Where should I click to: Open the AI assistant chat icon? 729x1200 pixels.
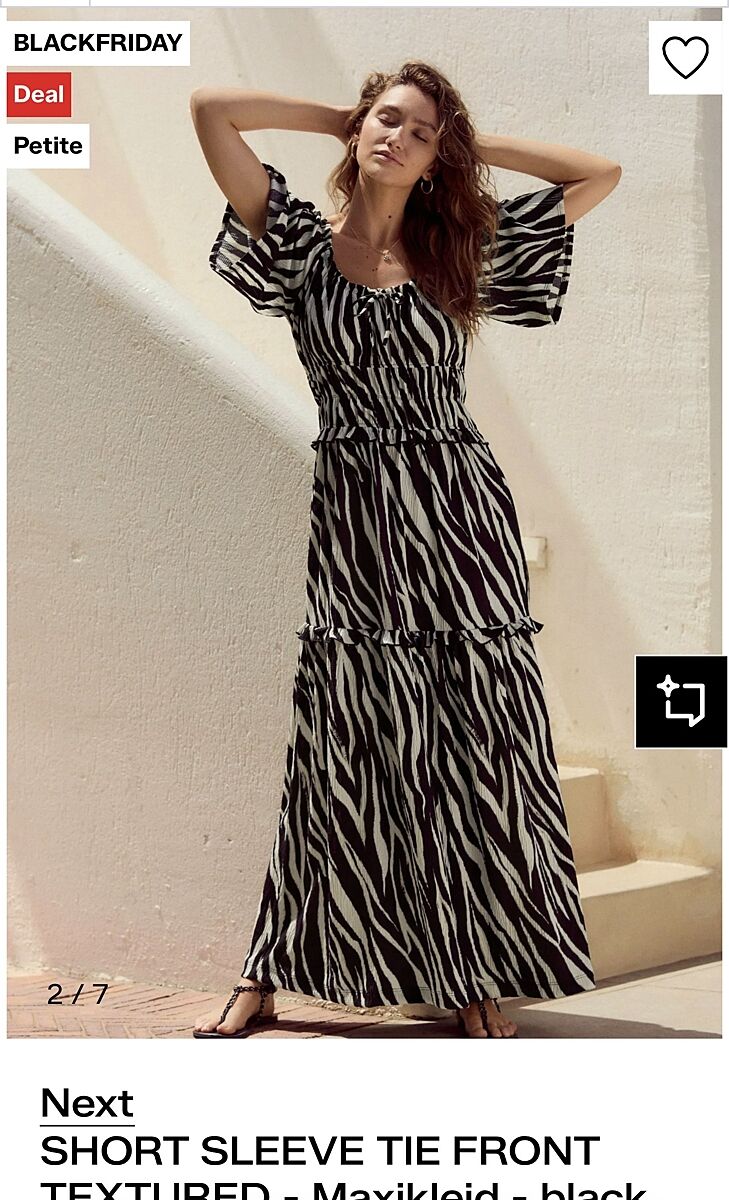pos(681,701)
